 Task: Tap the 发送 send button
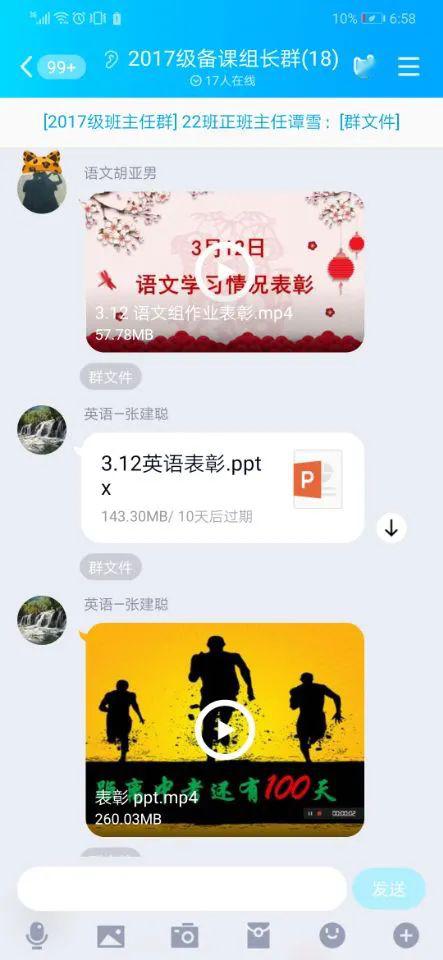tap(389, 888)
